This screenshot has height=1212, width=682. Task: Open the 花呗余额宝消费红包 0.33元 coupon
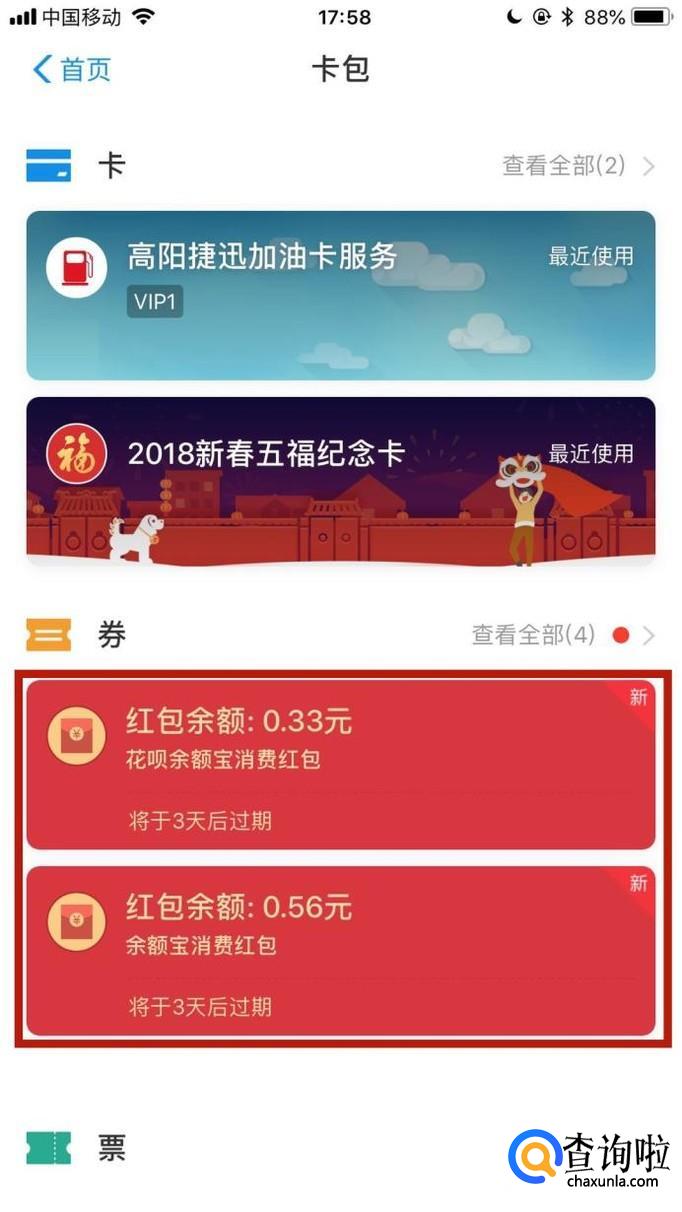point(340,765)
